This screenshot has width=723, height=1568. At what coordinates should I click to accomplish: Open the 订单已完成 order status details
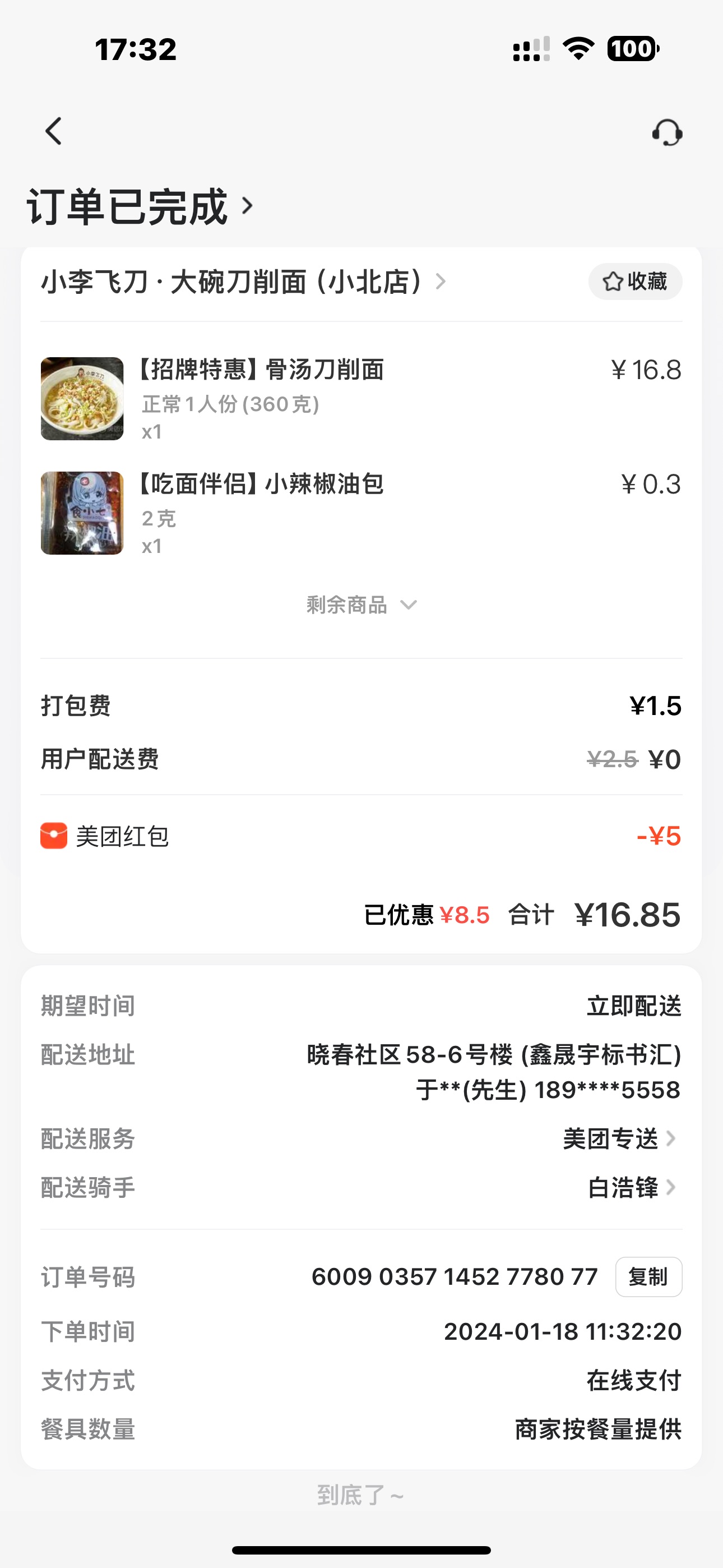point(139,207)
